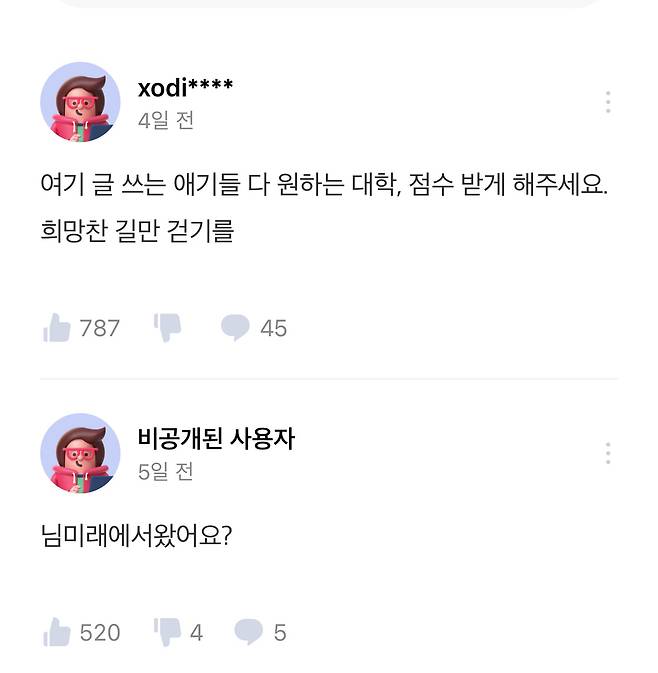Open 비공개된 사용자 profile avatar

coord(80,453)
